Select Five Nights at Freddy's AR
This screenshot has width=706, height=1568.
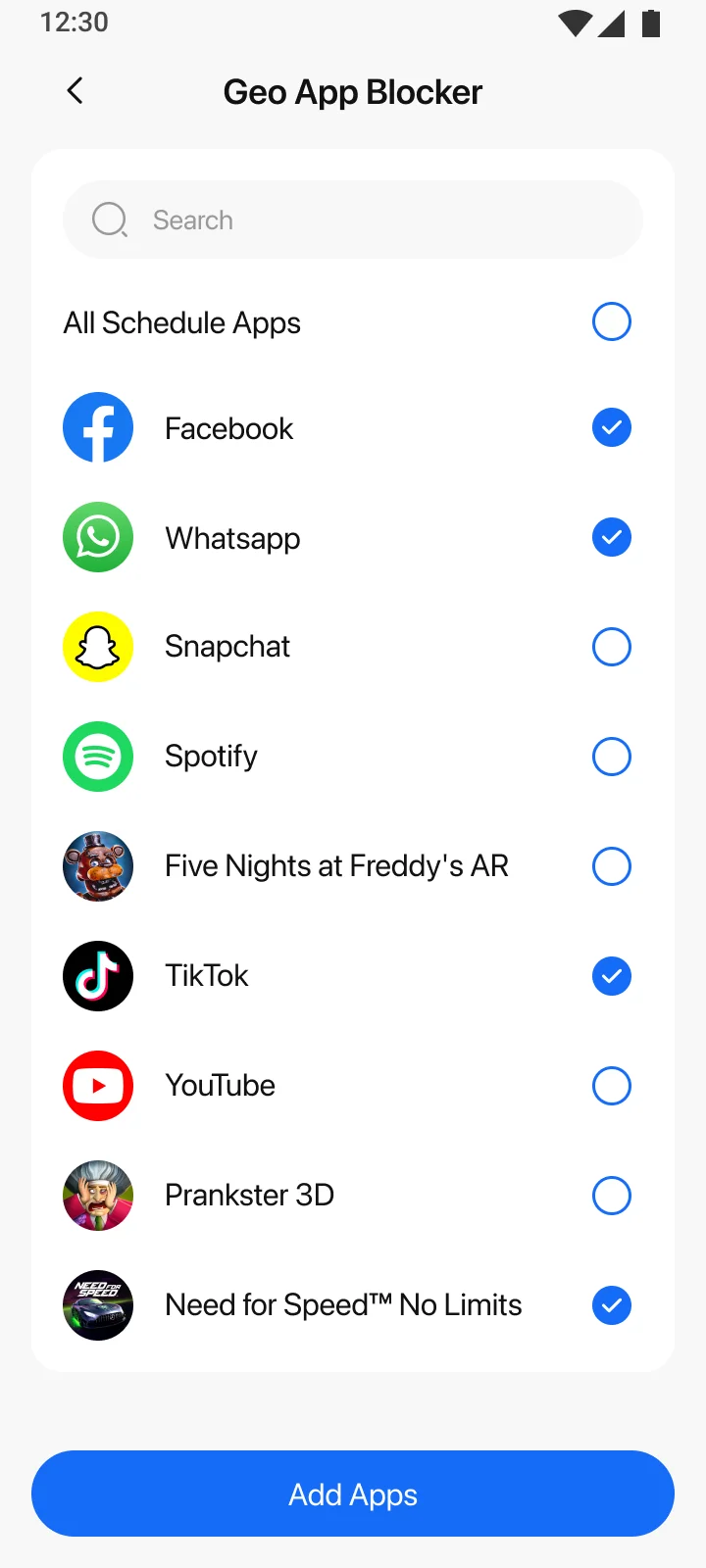point(611,866)
